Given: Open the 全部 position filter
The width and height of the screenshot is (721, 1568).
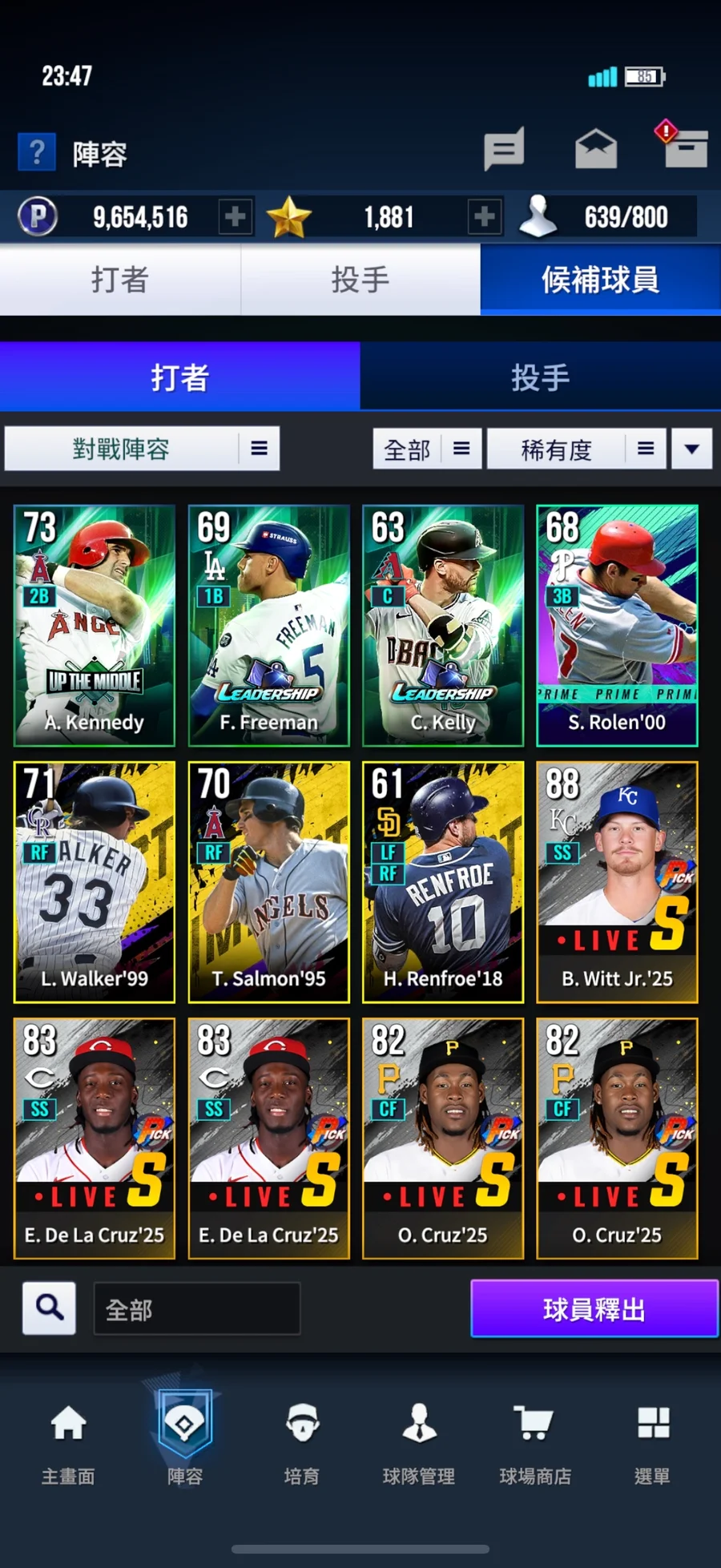Looking at the screenshot, I should pos(427,449).
